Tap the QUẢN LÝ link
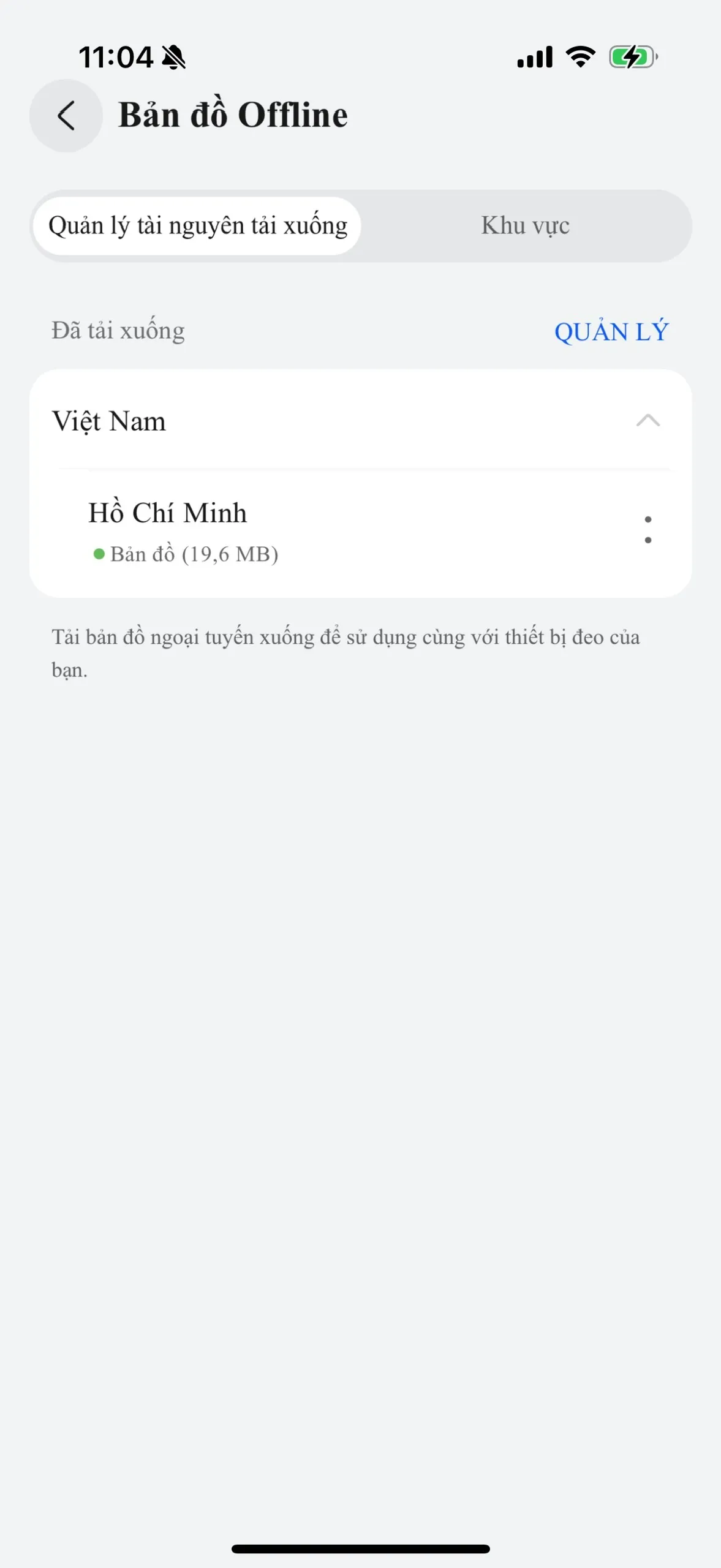 point(611,331)
